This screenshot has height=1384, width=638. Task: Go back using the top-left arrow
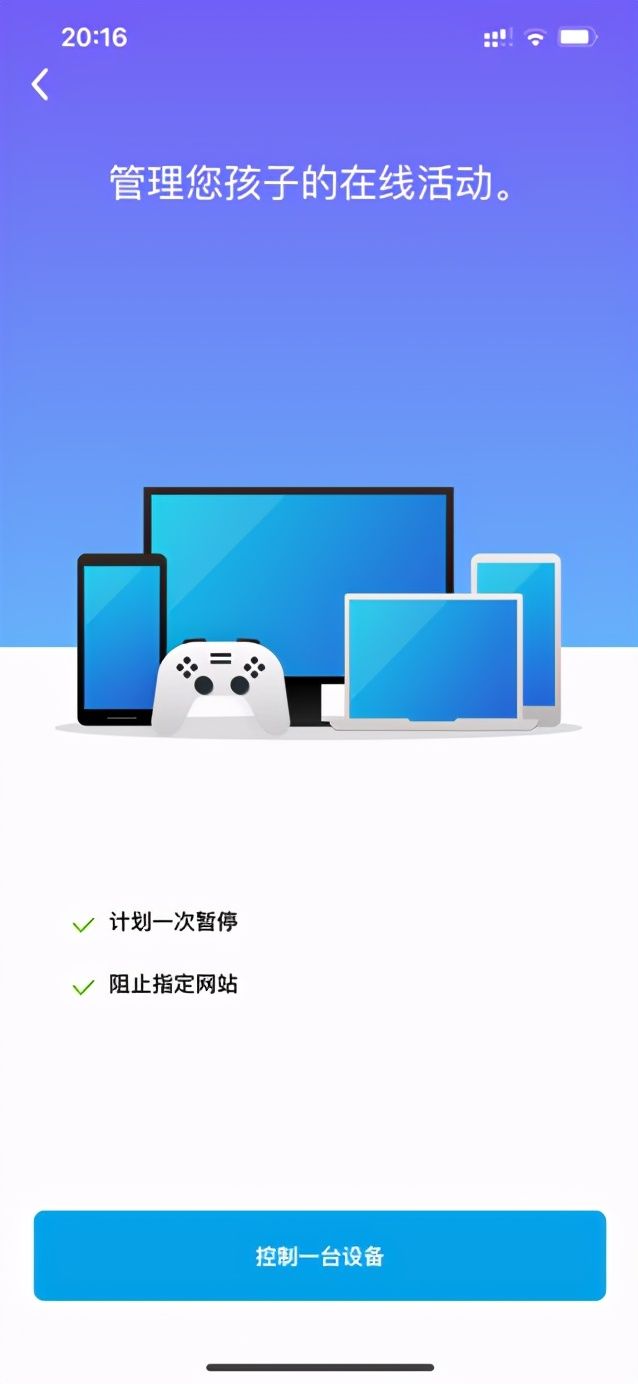[x=40, y=85]
